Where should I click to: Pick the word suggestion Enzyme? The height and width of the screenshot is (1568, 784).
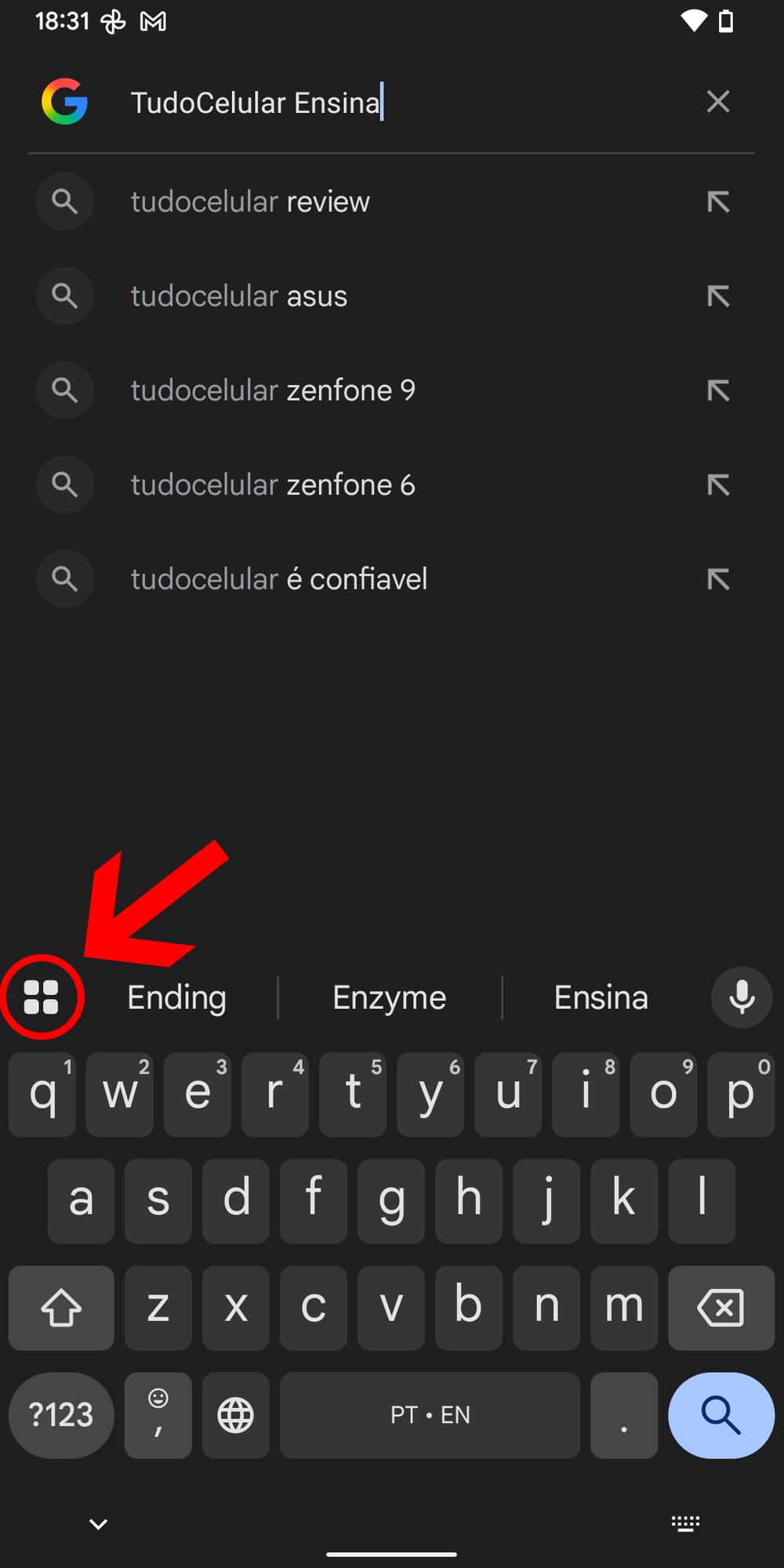(x=390, y=998)
